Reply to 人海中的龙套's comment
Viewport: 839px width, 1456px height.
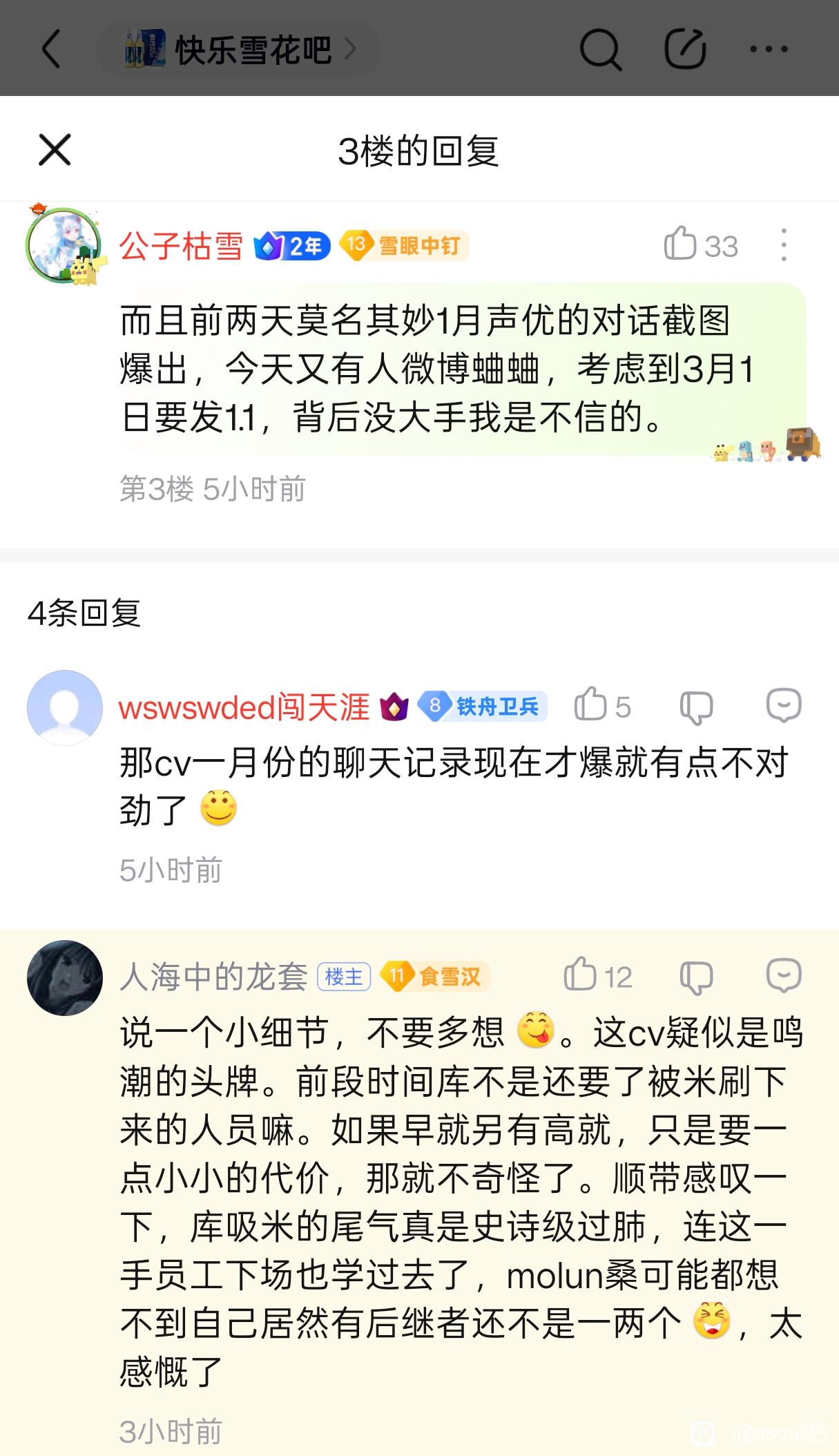(x=784, y=975)
